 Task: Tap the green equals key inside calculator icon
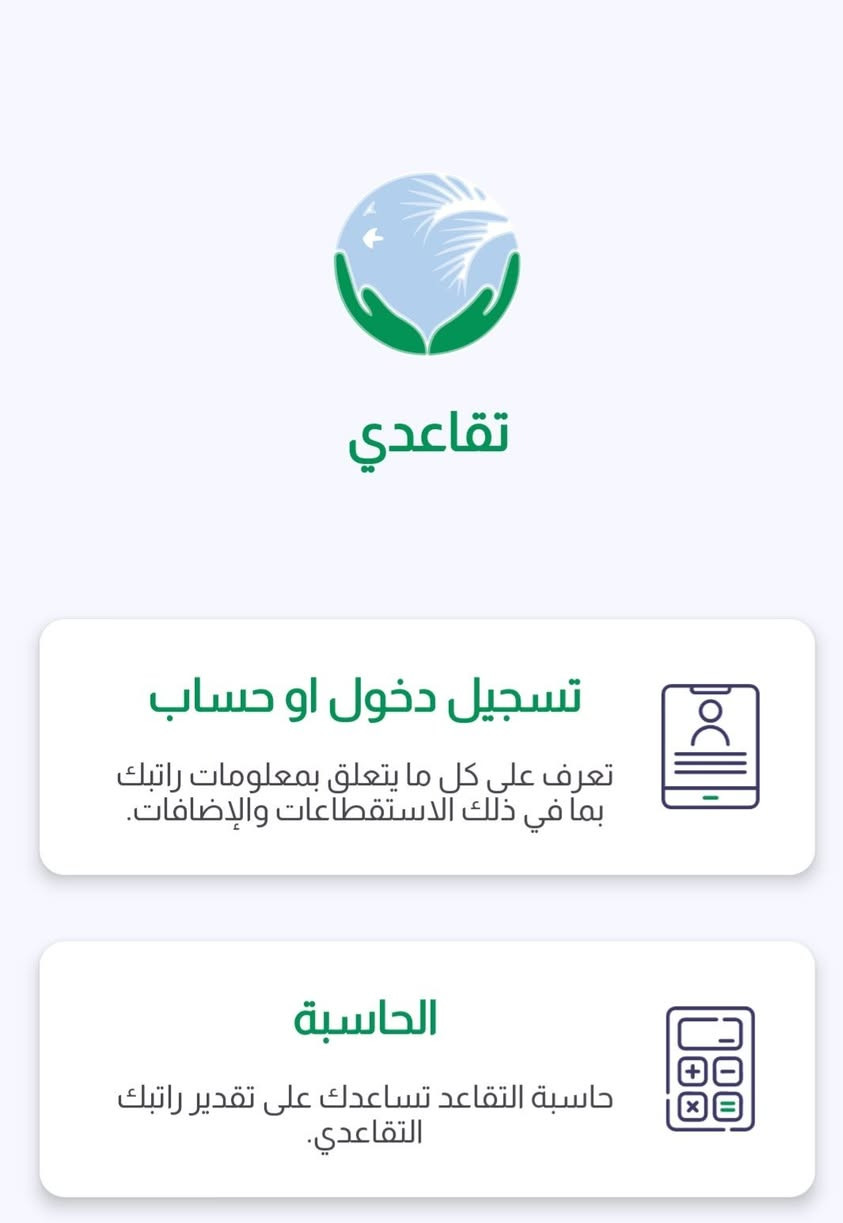(x=728, y=1105)
